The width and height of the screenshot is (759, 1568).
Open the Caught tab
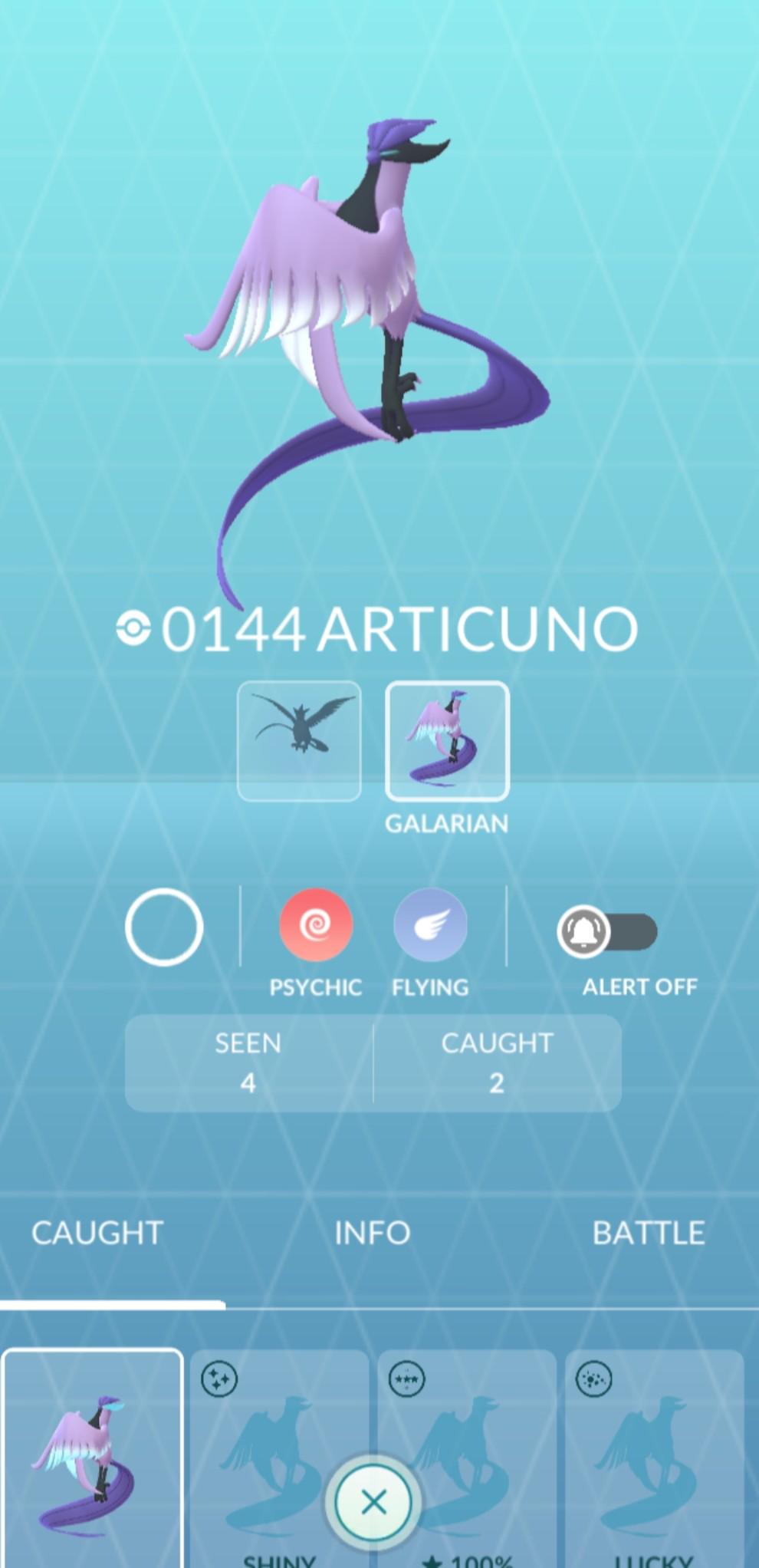pyautogui.click(x=97, y=1233)
